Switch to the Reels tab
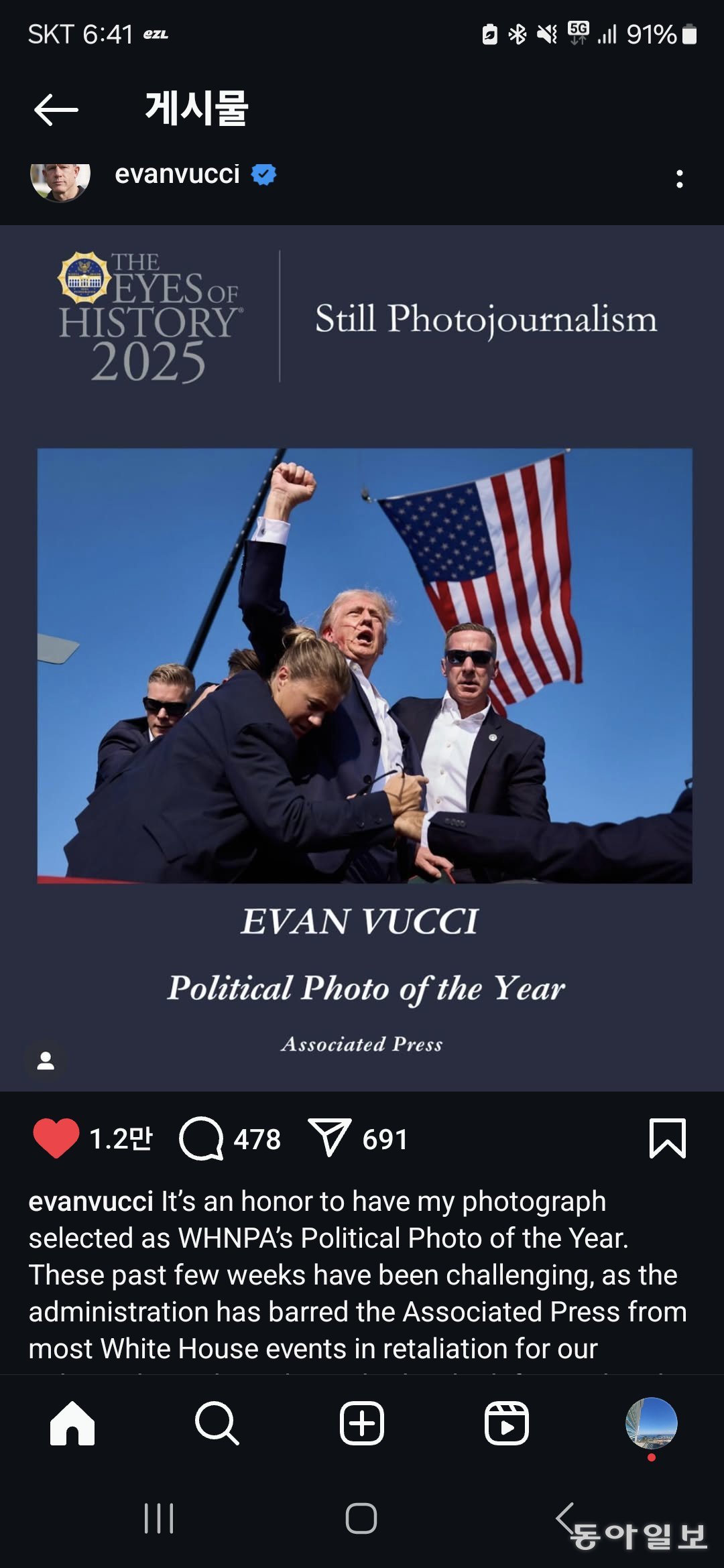The image size is (724, 1568). (x=507, y=1422)
